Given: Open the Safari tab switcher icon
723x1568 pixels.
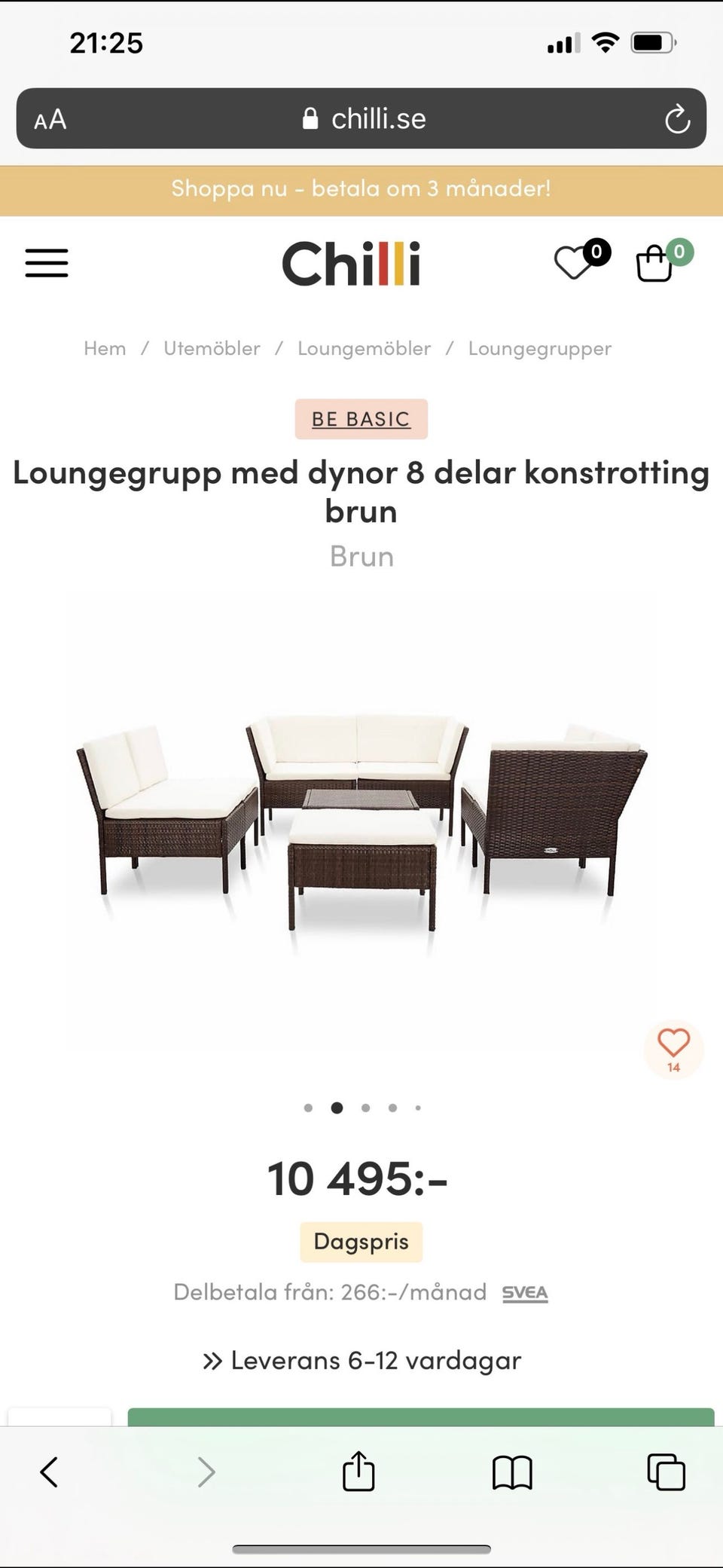Looking at the screenshot, I should pos(666,1471).
